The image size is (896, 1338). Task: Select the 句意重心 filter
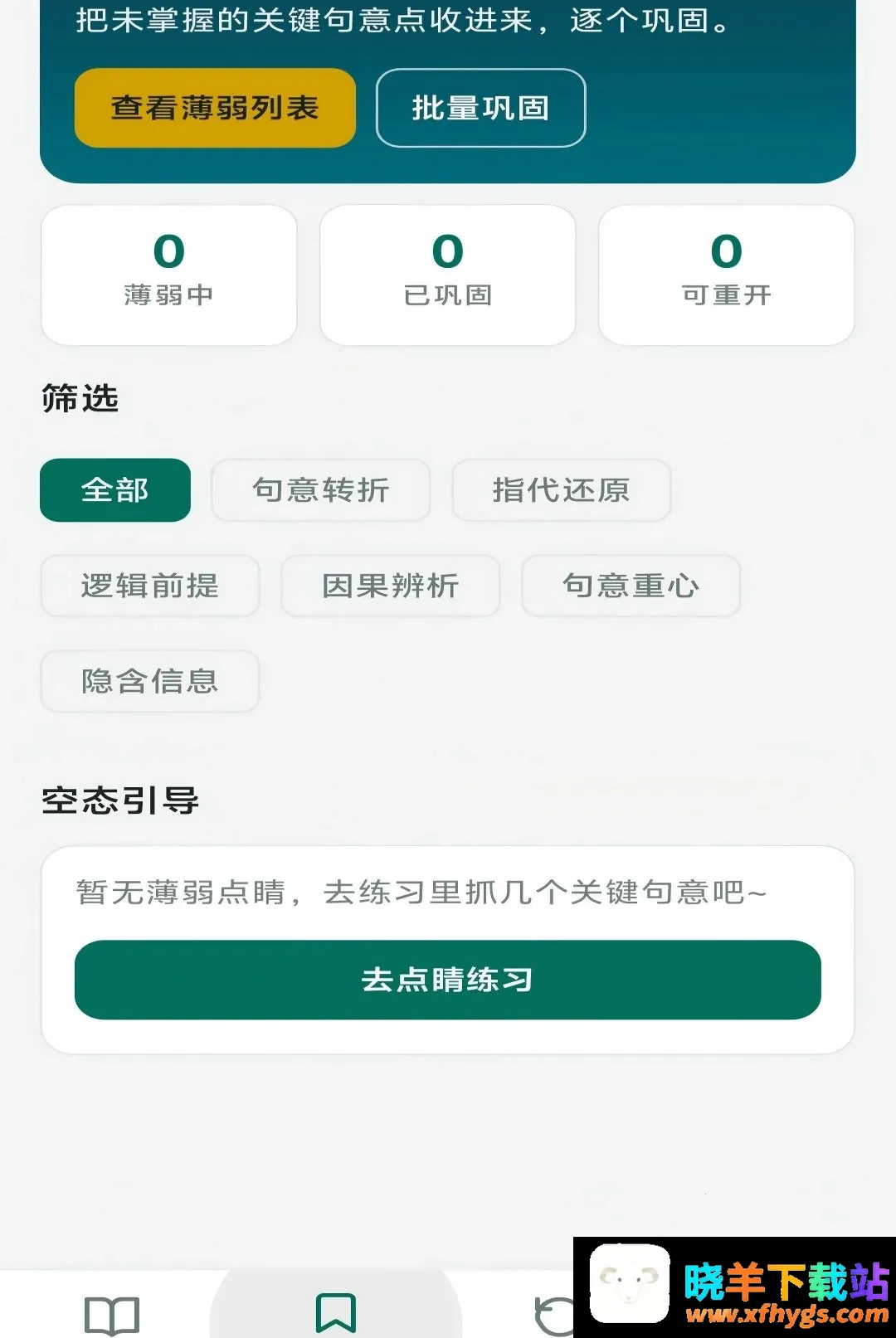click(x=631, y=586)
